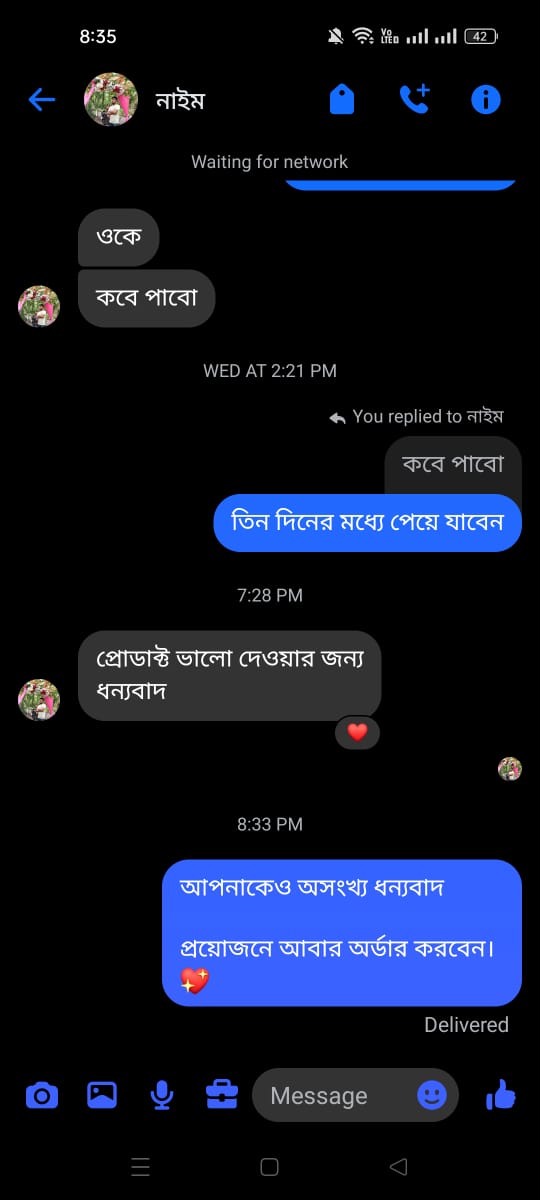Image resolution: width=540 pixels, height=1200 pixels.
Task: Open নাইম's profile picture in header
Action: coord(111,99)
